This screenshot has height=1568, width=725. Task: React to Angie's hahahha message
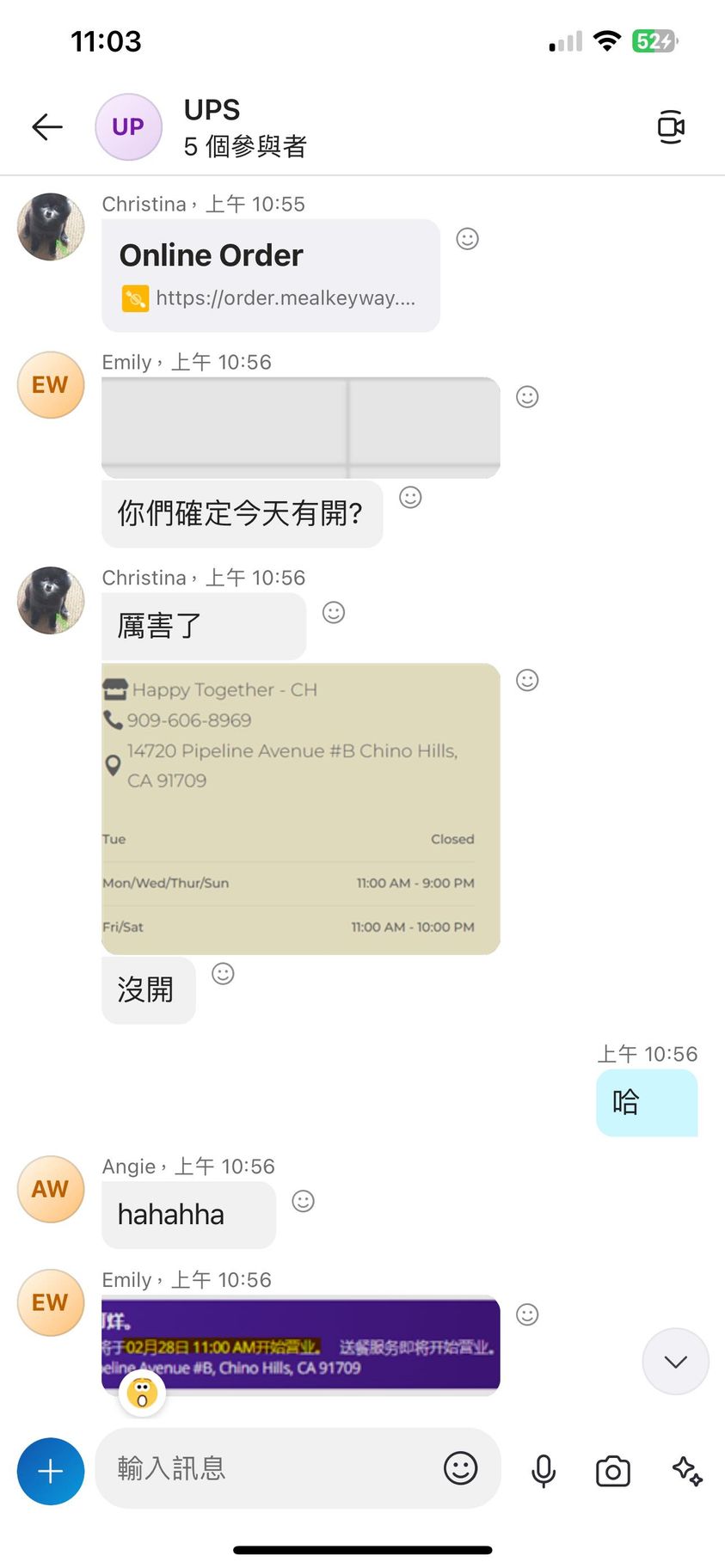click(304, 1202)
